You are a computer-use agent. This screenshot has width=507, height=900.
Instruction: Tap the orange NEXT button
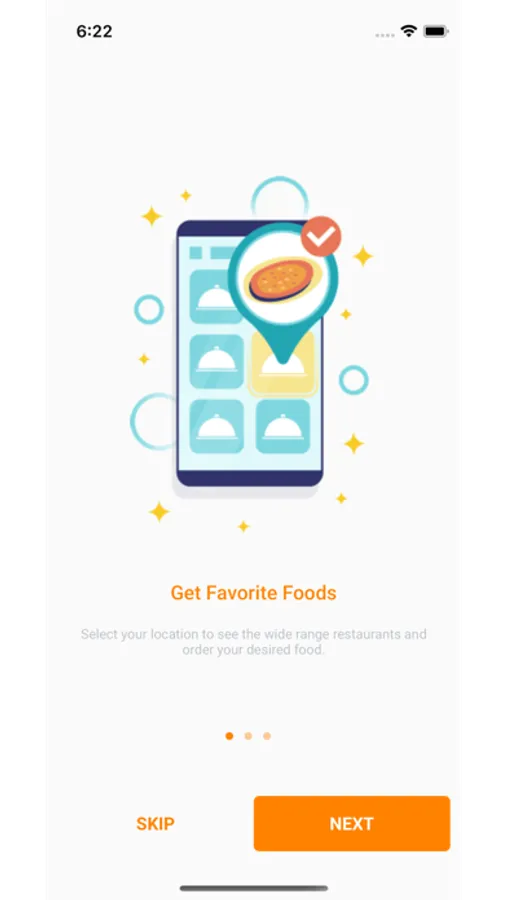pos(351,824)
